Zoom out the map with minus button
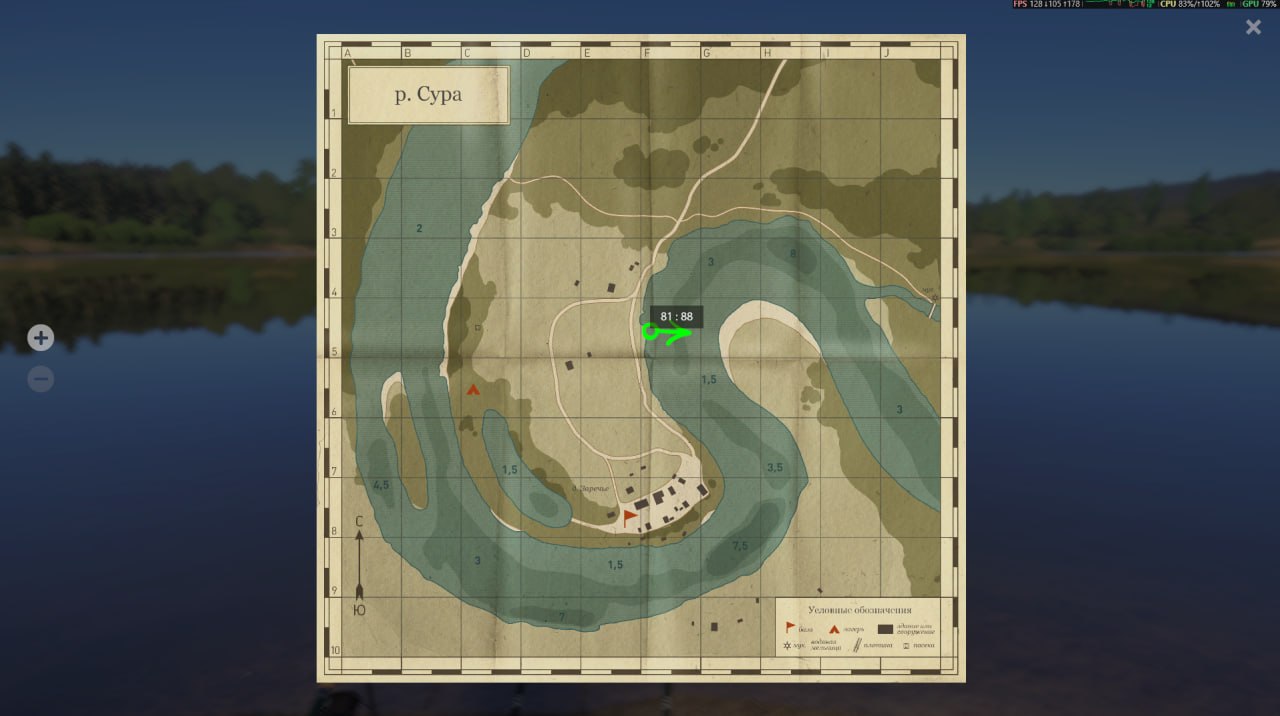Image resolution: width=1280 pixels, height=716 pixels. pyautogui.click(x=40, y=380)
